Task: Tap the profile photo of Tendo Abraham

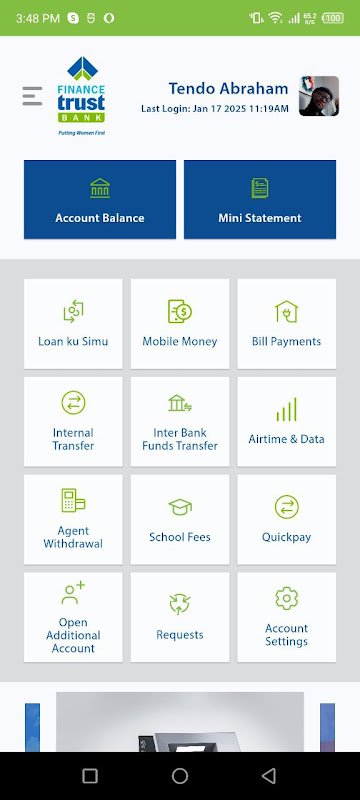Action: click(x=319, y=96)
